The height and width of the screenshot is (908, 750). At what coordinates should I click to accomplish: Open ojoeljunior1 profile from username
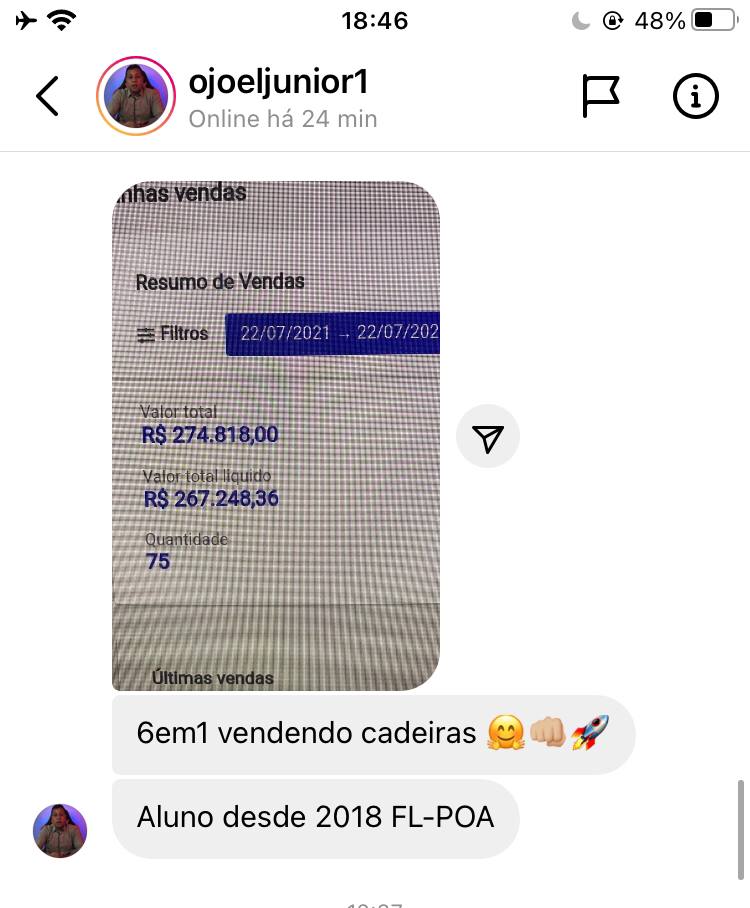tap(278, 82)
